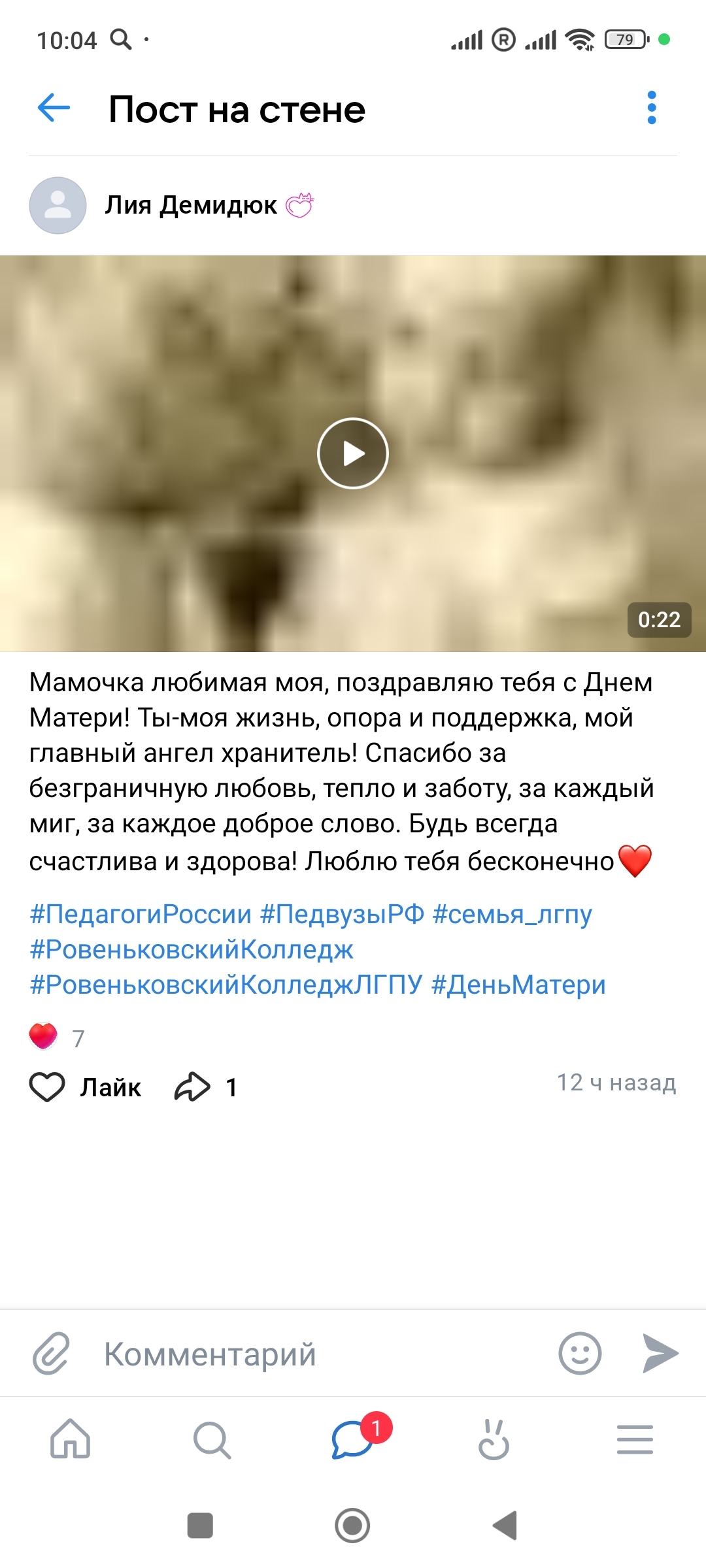Play the 0:22 video
Screen dimensions: 706x1568
353,453
